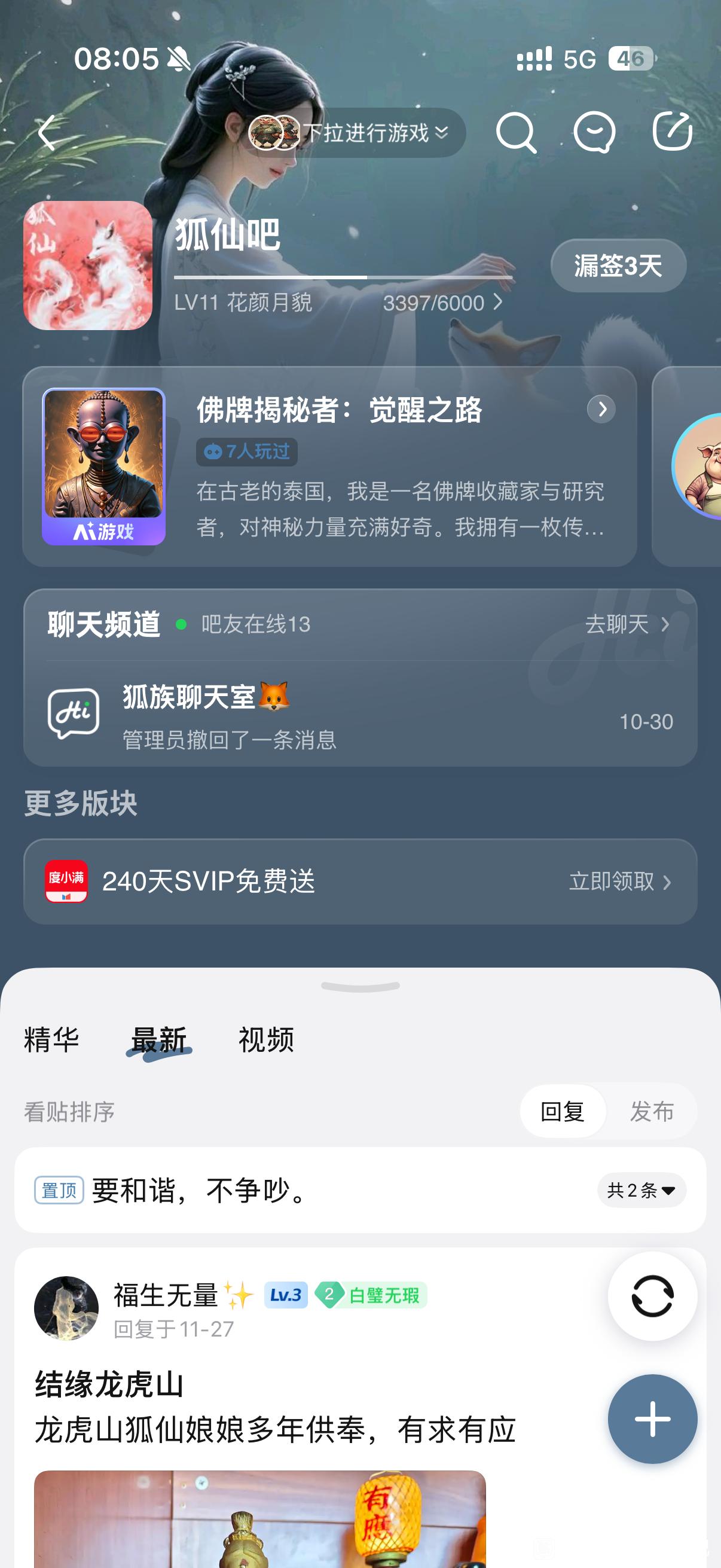Sort posts by 回复
Screen dimensions: 721x1568
(562, 1112)
